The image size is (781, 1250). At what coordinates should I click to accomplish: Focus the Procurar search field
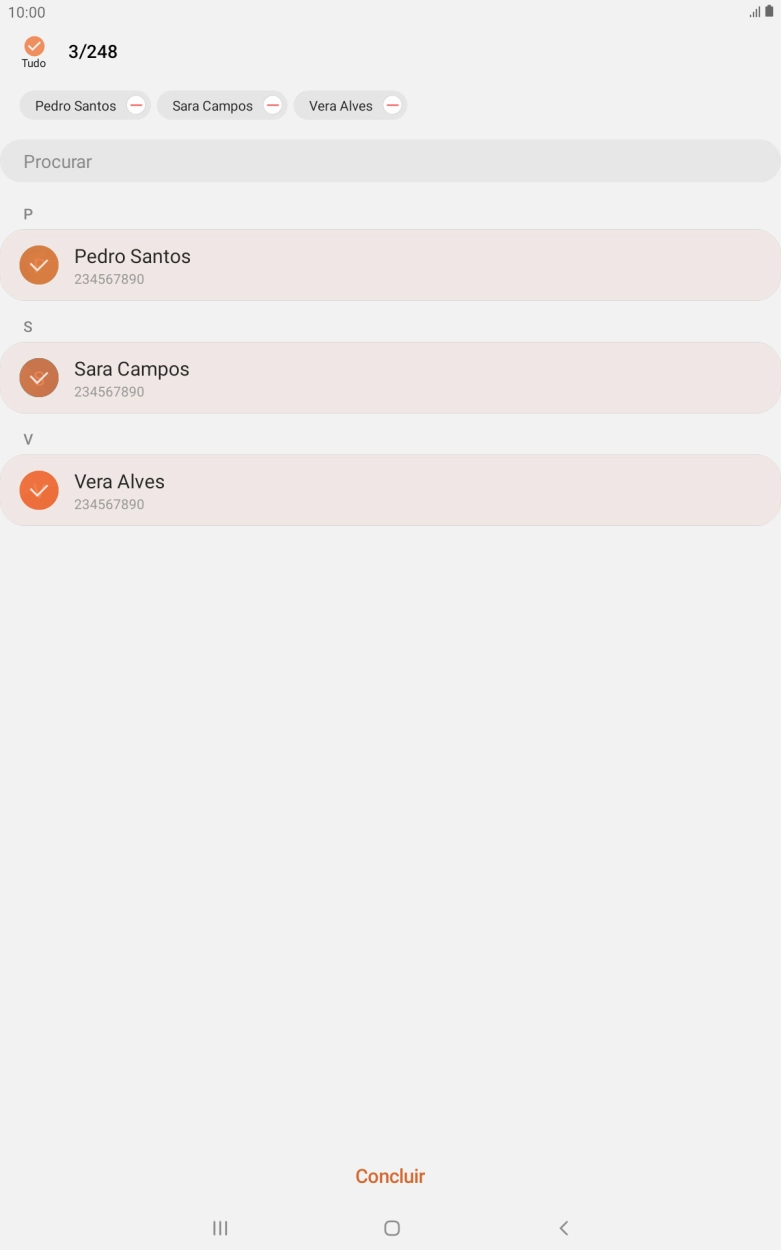coord(390,161)
